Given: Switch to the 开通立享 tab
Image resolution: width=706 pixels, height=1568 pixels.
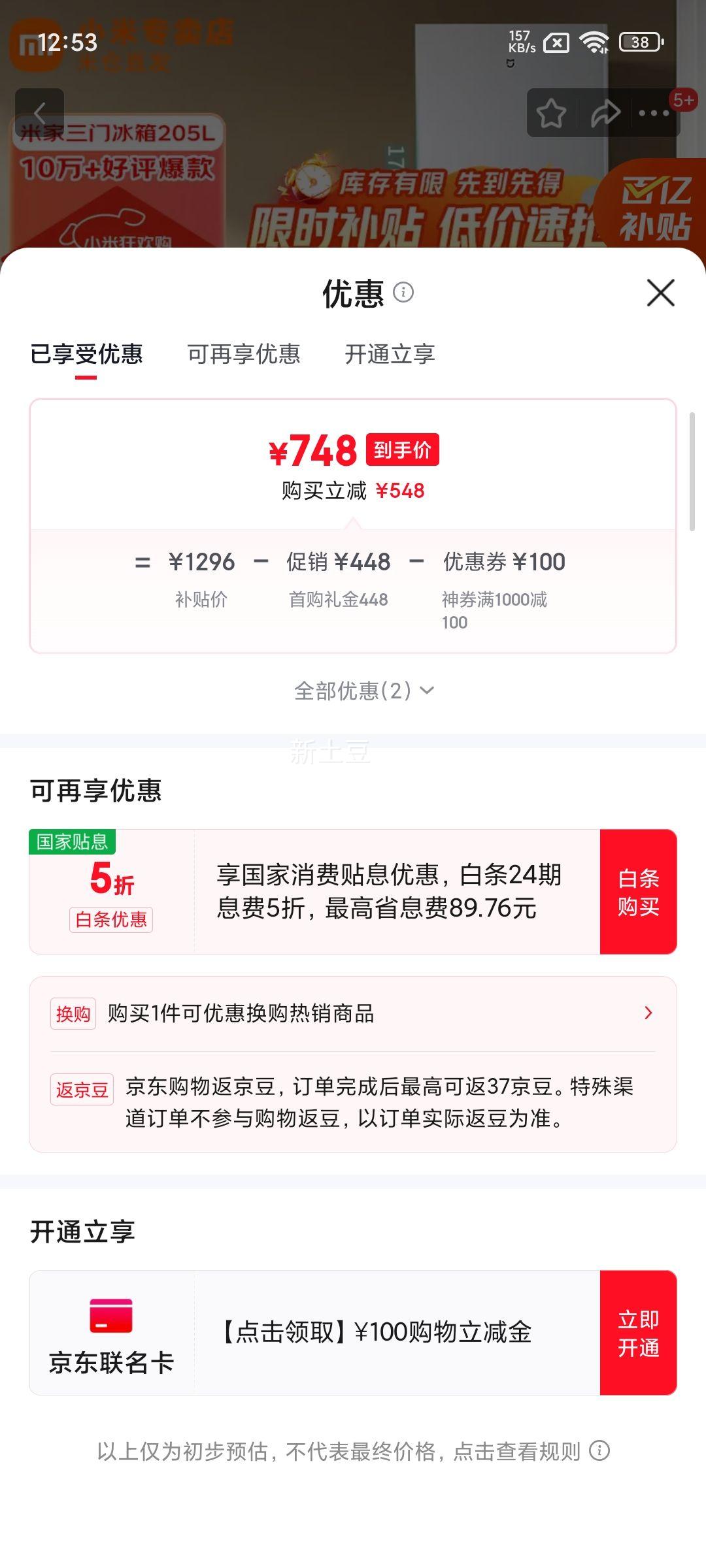Looking at the screenshot, I should 390,355.
